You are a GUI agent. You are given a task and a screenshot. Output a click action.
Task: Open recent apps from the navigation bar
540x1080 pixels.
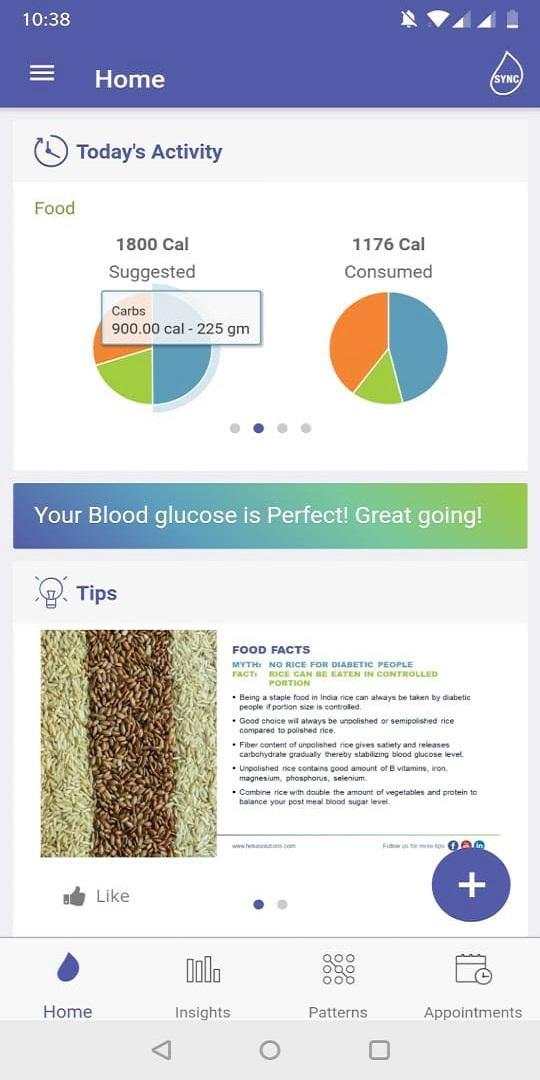pyautogui.click(x=379, y=1050)
